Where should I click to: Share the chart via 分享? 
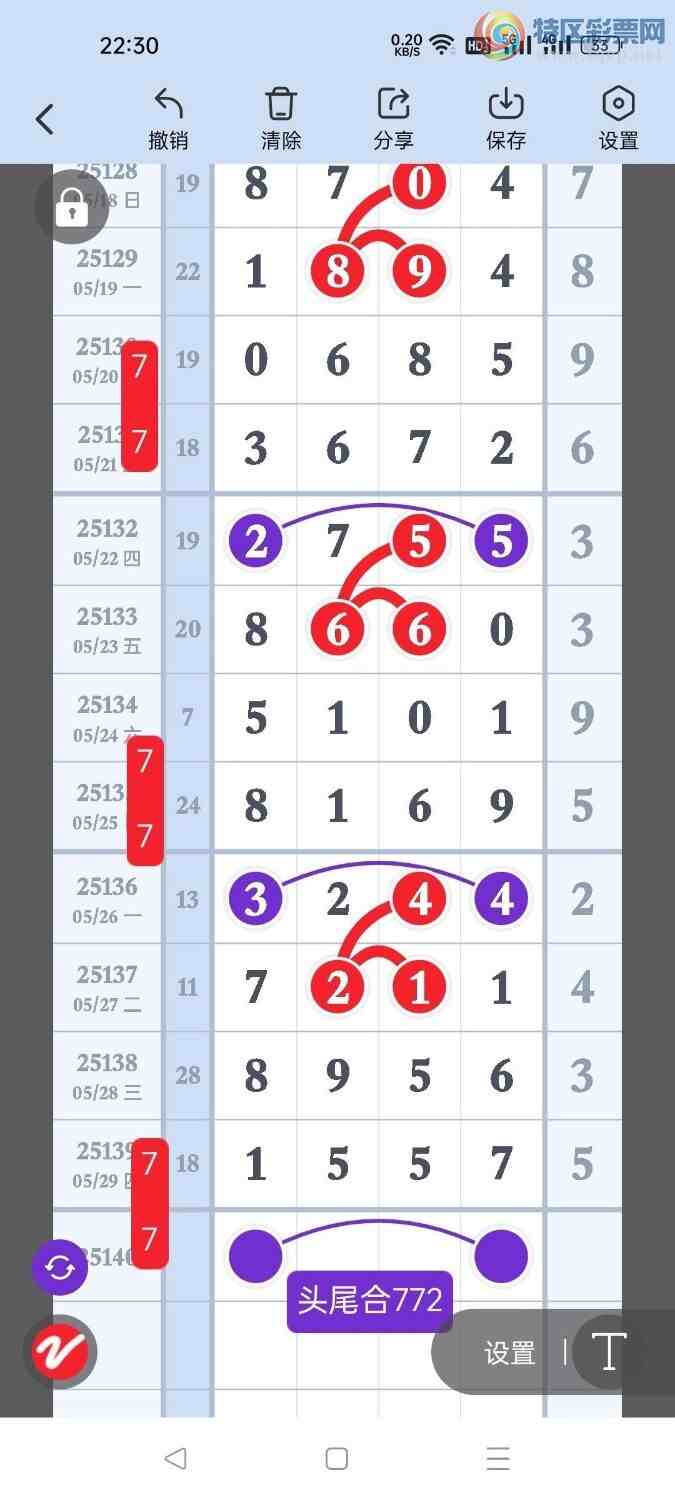tap(394, 119)
